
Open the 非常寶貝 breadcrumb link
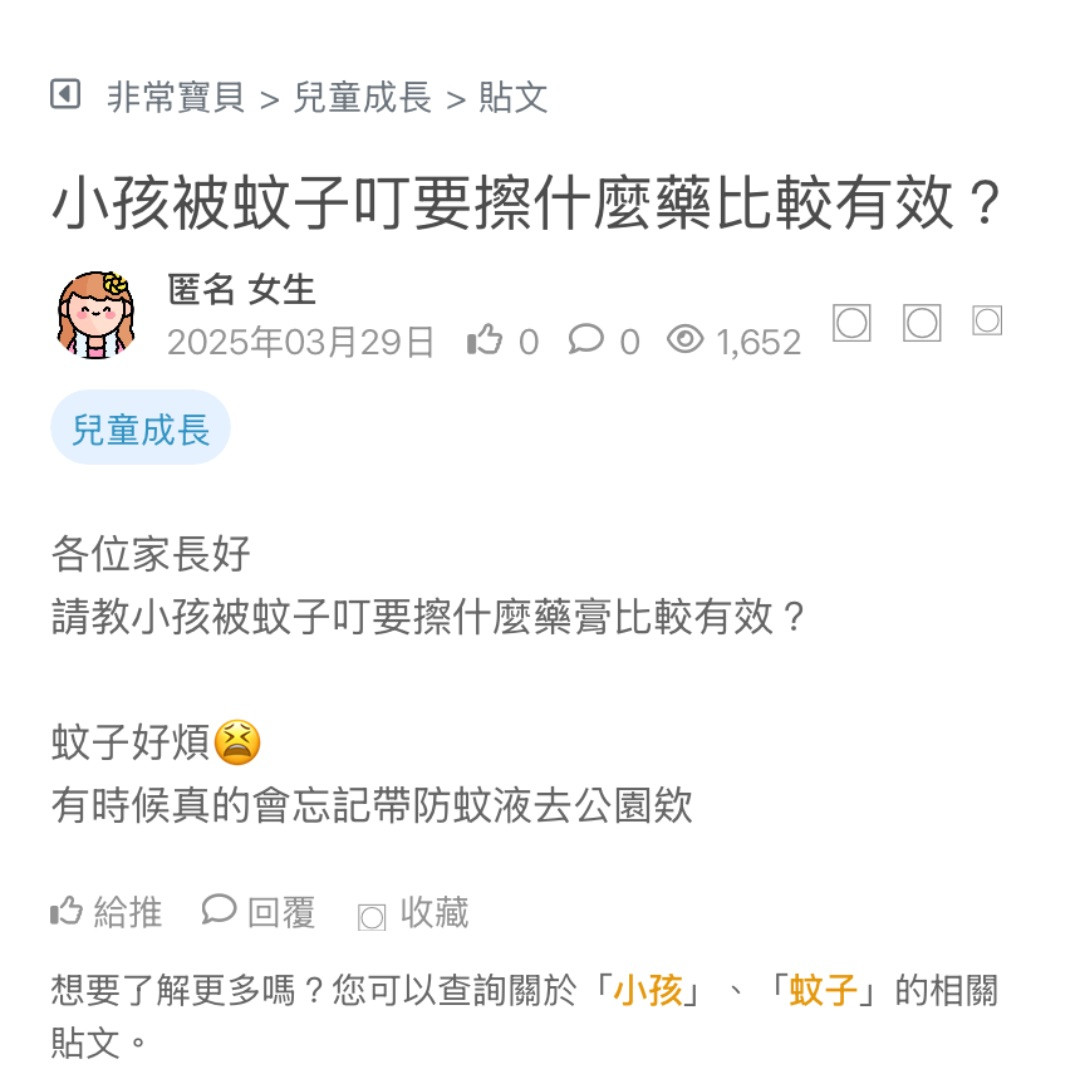pyautogui.click(x=176, y=98)
